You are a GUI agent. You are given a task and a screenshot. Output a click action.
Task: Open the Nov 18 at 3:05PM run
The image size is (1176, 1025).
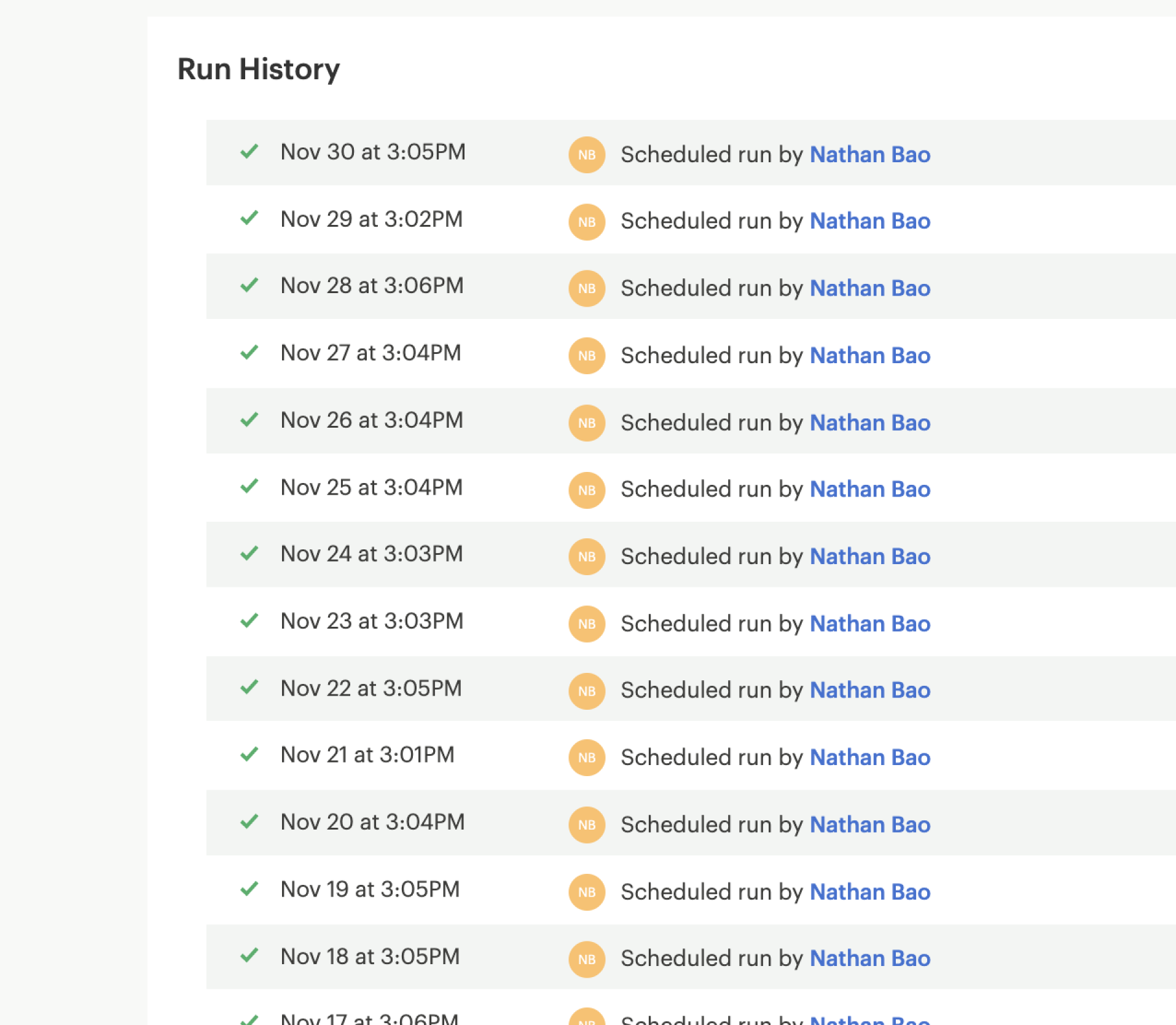(370, 957)
